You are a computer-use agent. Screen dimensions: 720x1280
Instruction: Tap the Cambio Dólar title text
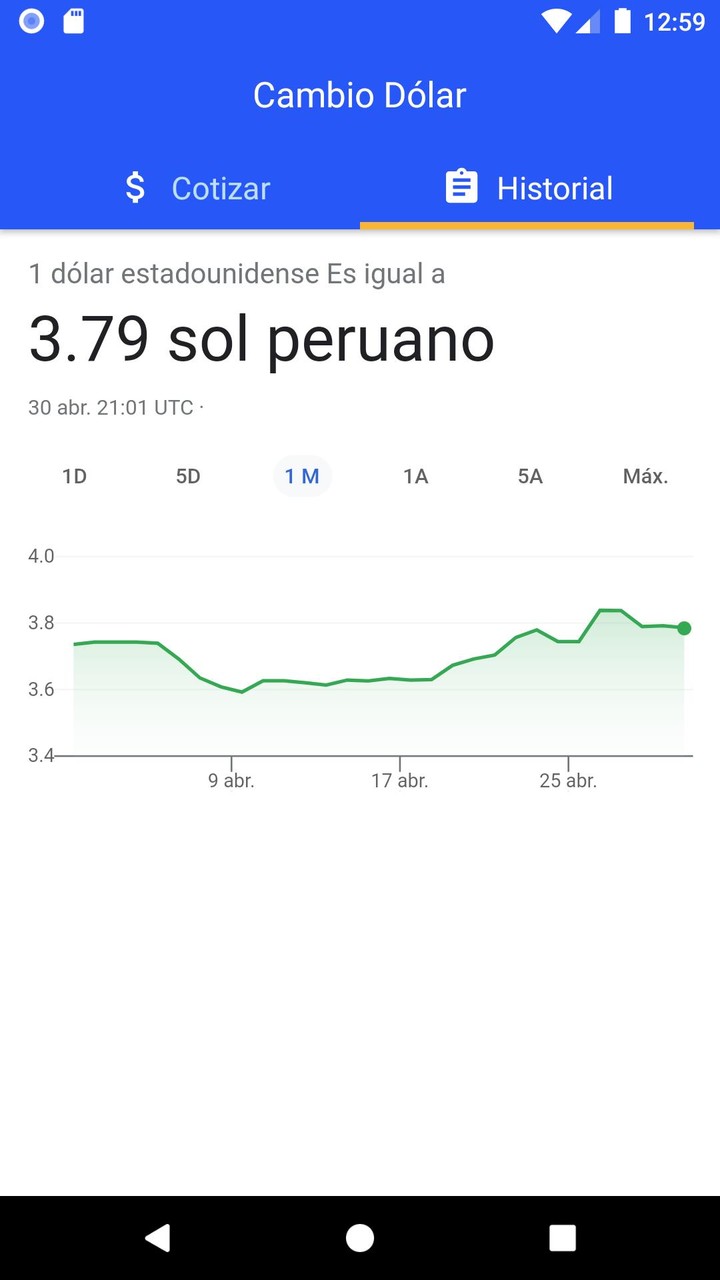point(360,95)
